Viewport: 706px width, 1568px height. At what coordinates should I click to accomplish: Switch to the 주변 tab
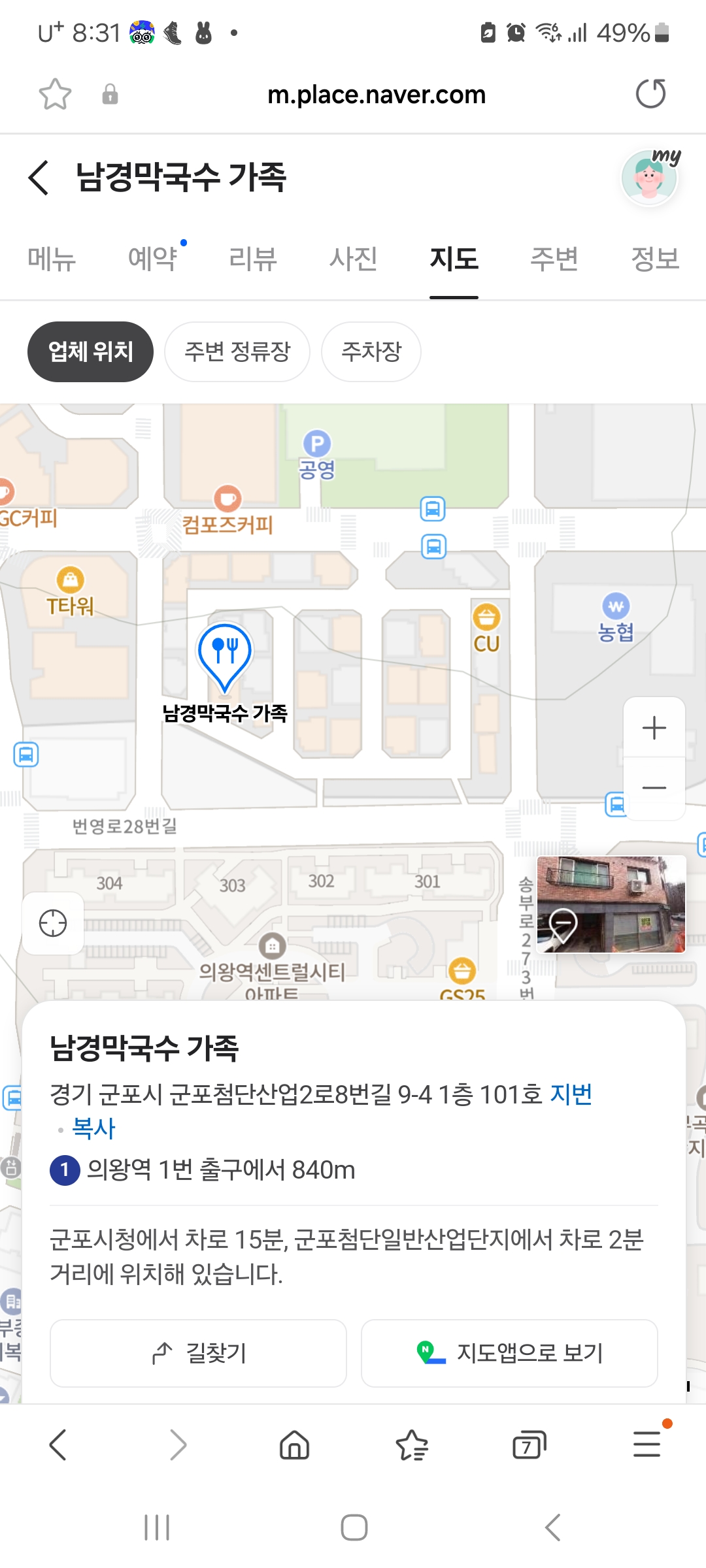554,259
